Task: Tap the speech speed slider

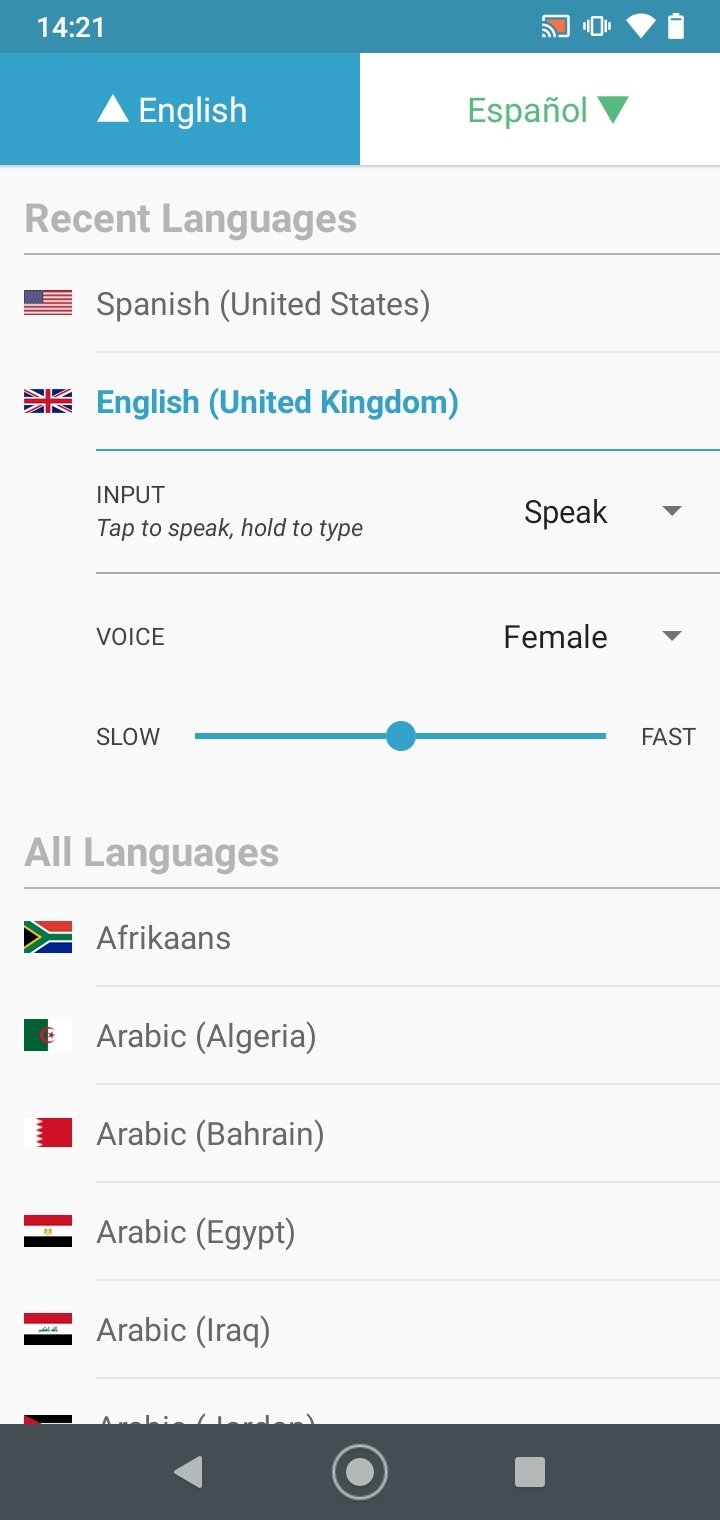Action: tap(400, 737)
